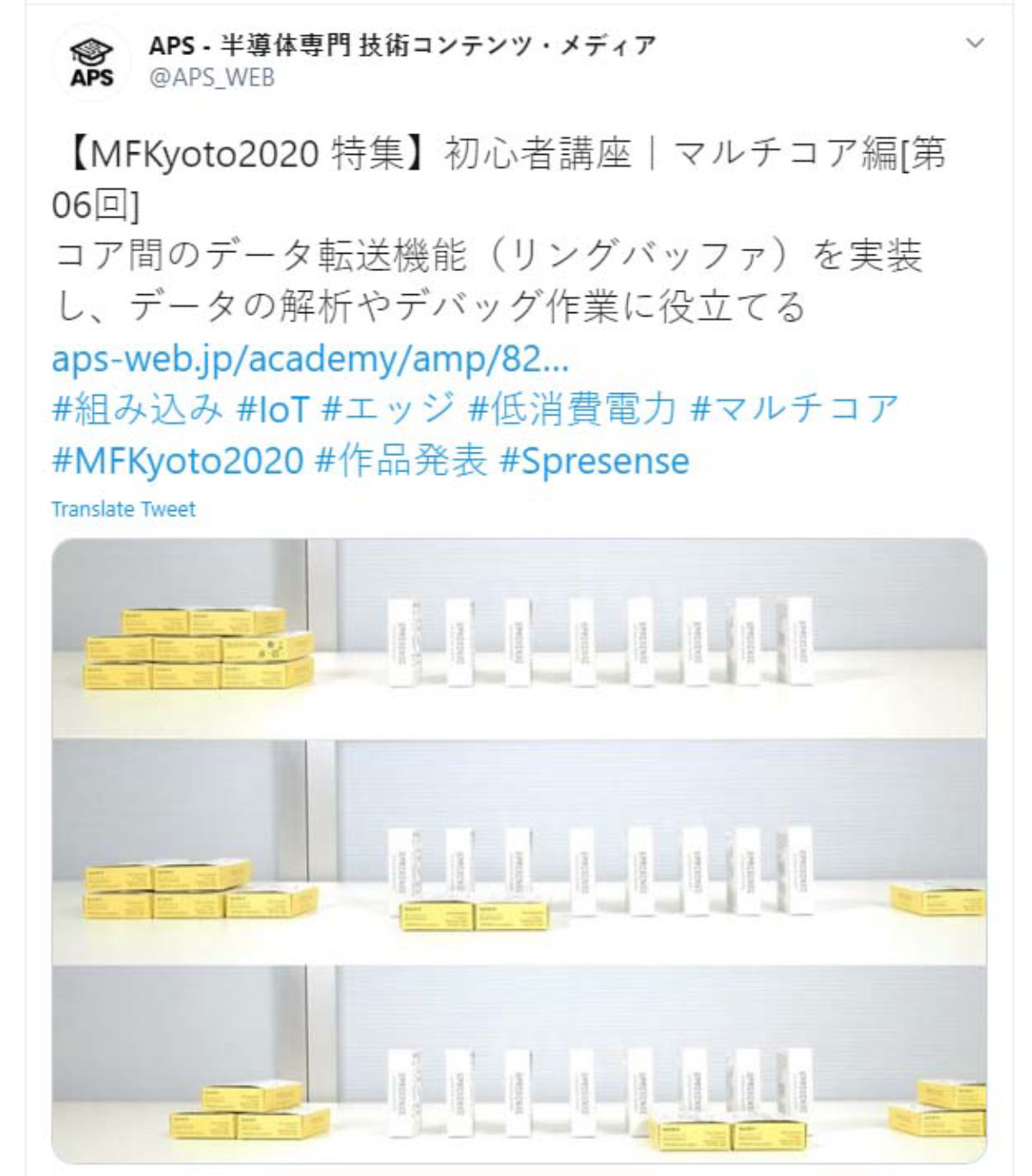Tap Translate Tweet

[124, 508]
